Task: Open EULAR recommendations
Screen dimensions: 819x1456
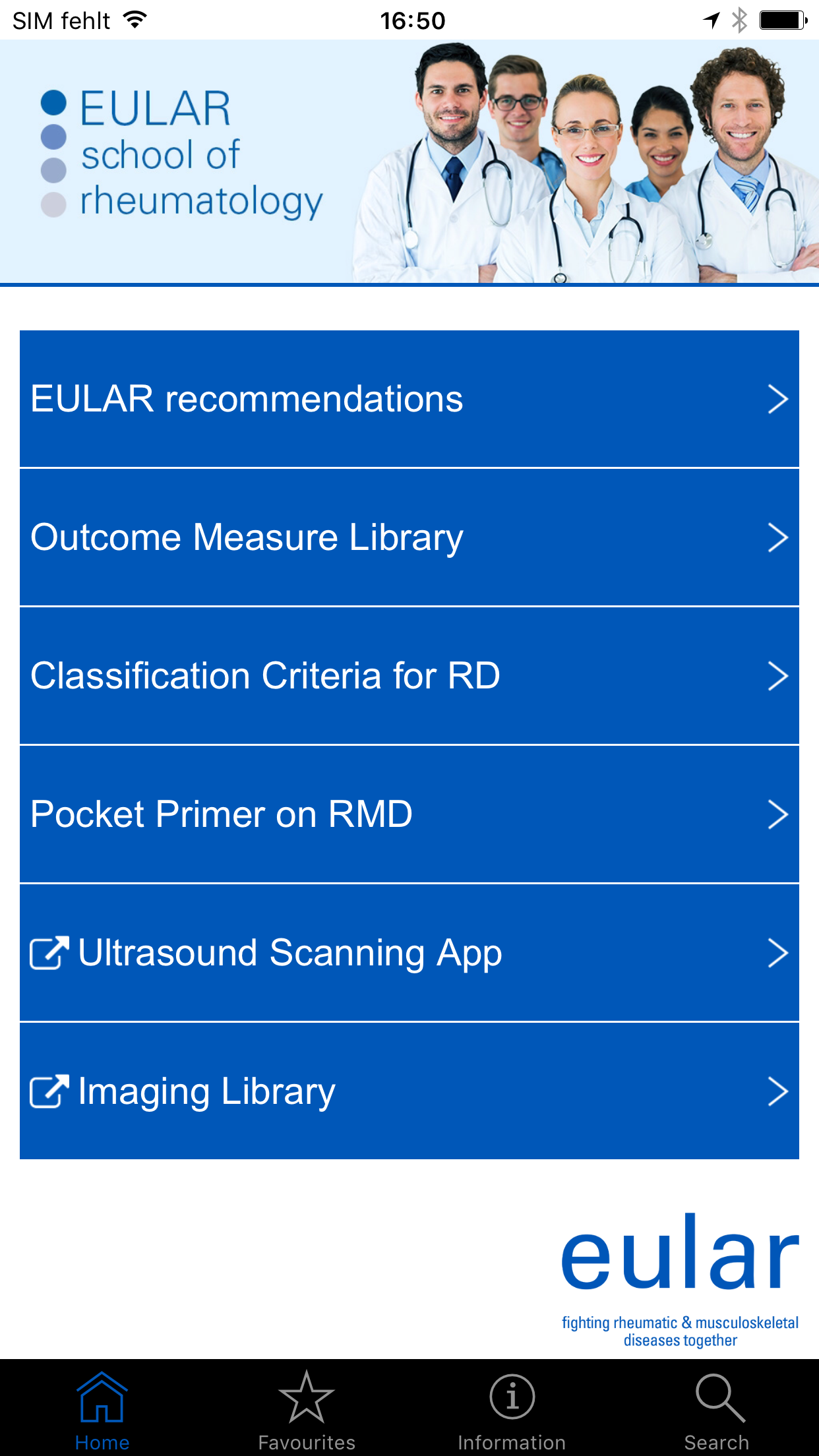Action: 409,399
